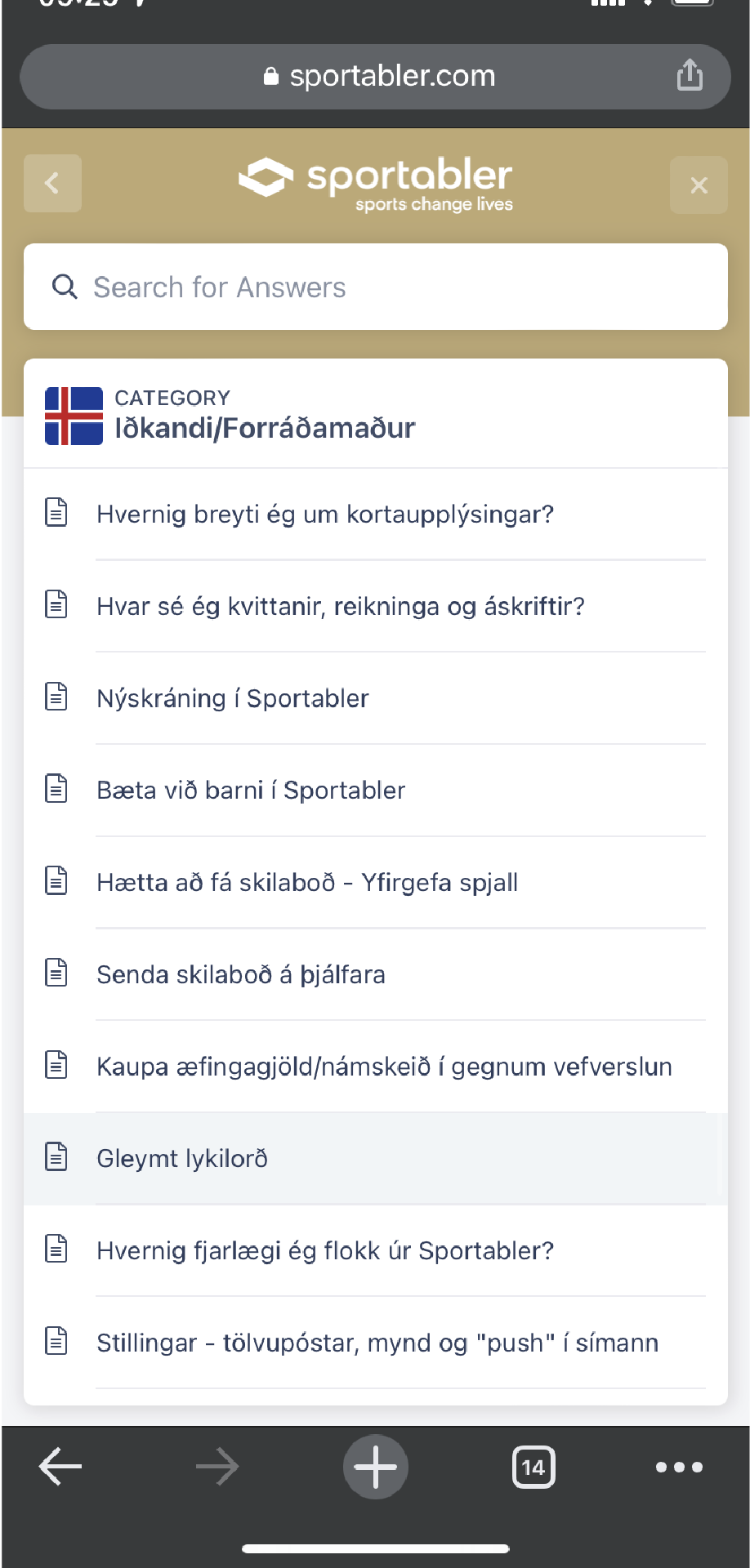Close the help widget with the X
This screenshot has width=750, height=1568.
tap(699, 185)
